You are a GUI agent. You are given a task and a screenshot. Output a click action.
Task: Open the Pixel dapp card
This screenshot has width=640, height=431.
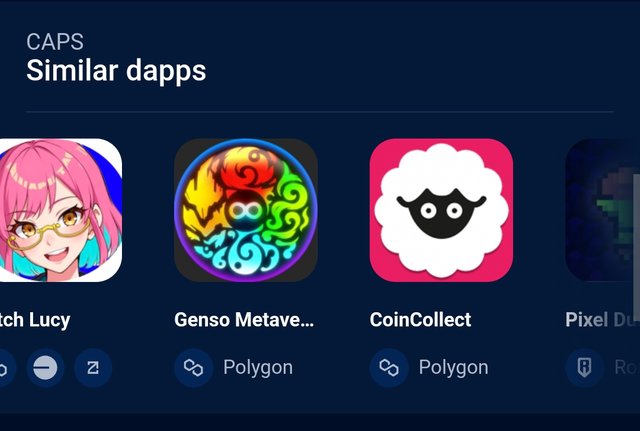(x=603, y=210)
